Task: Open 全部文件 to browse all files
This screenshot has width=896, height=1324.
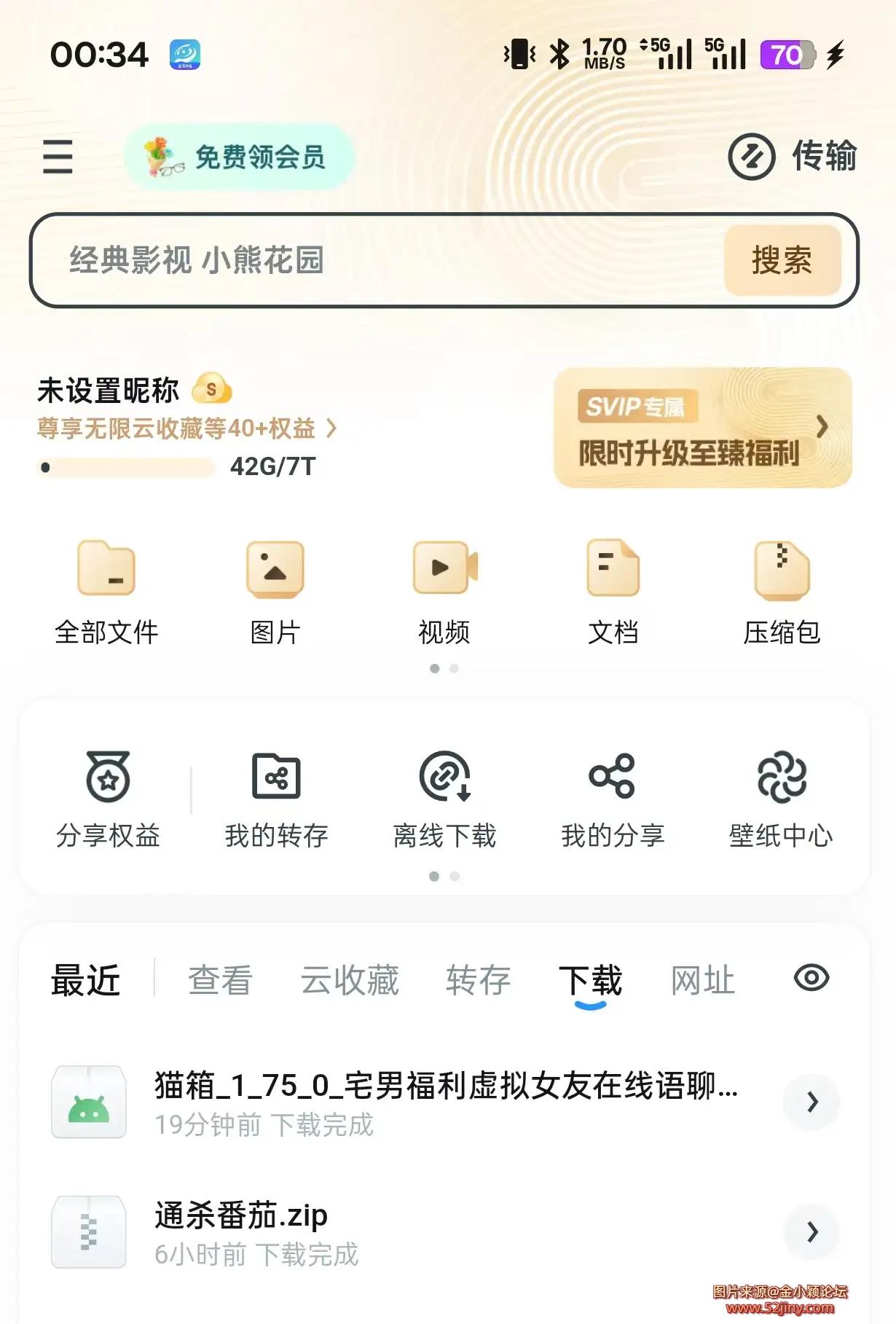Action: point(107,590)
